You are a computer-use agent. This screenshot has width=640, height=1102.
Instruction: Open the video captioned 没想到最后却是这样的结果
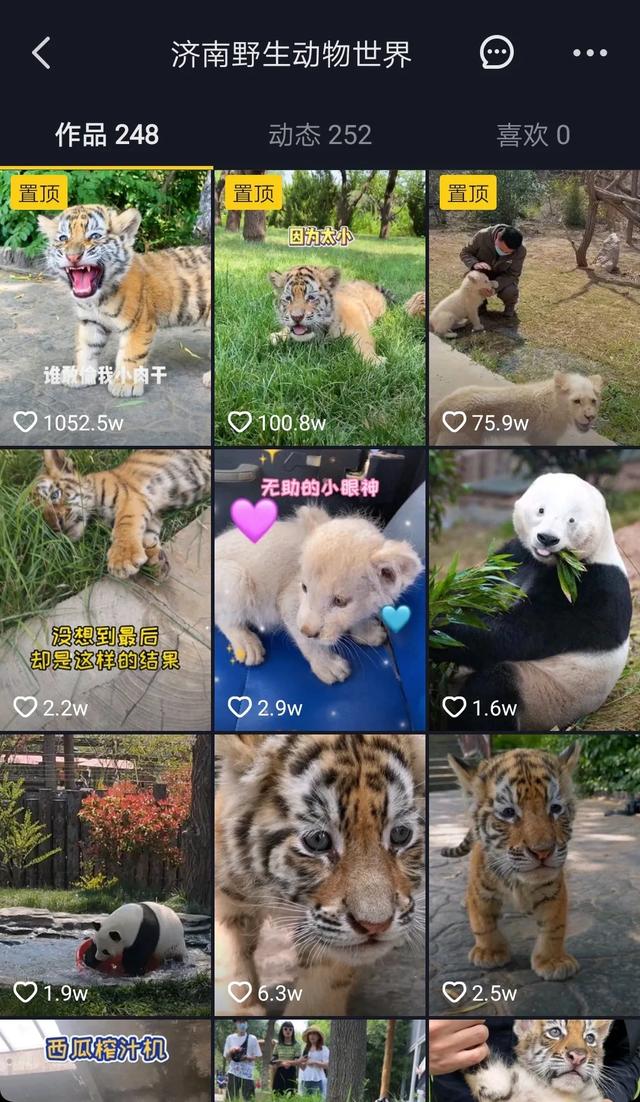click(106, 590)
